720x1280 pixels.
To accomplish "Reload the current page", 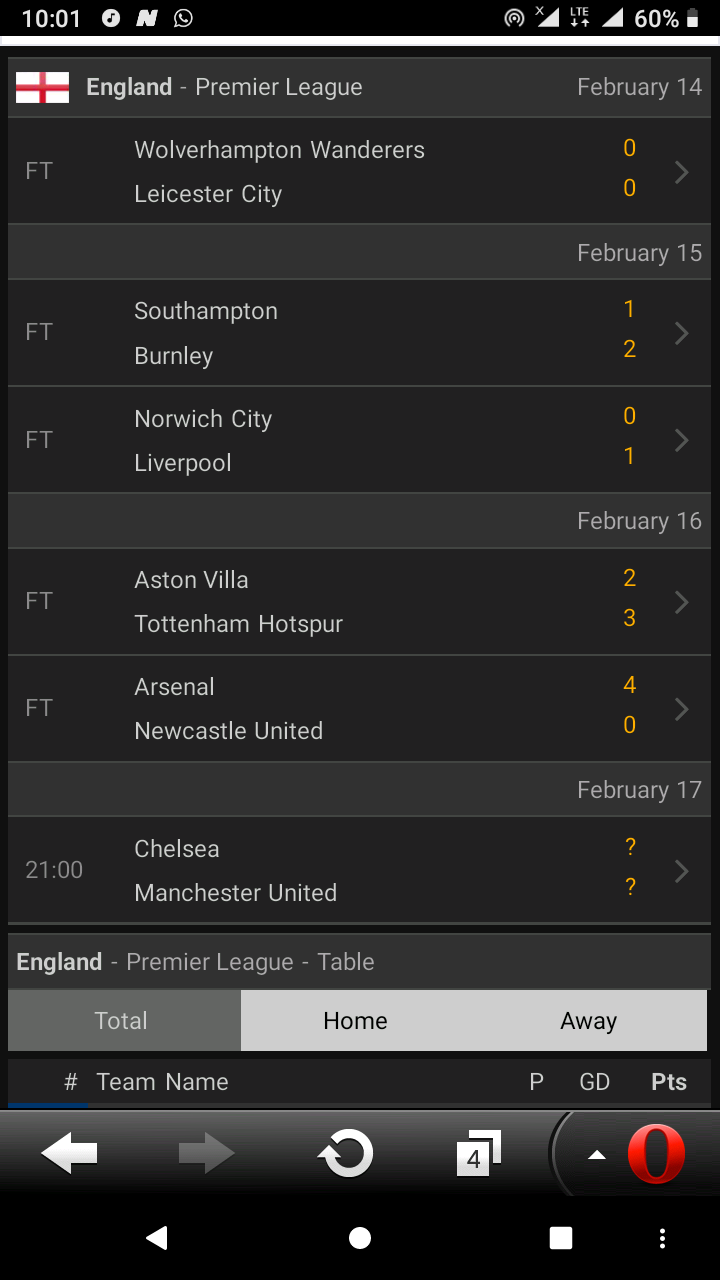I will (345, 1154).
